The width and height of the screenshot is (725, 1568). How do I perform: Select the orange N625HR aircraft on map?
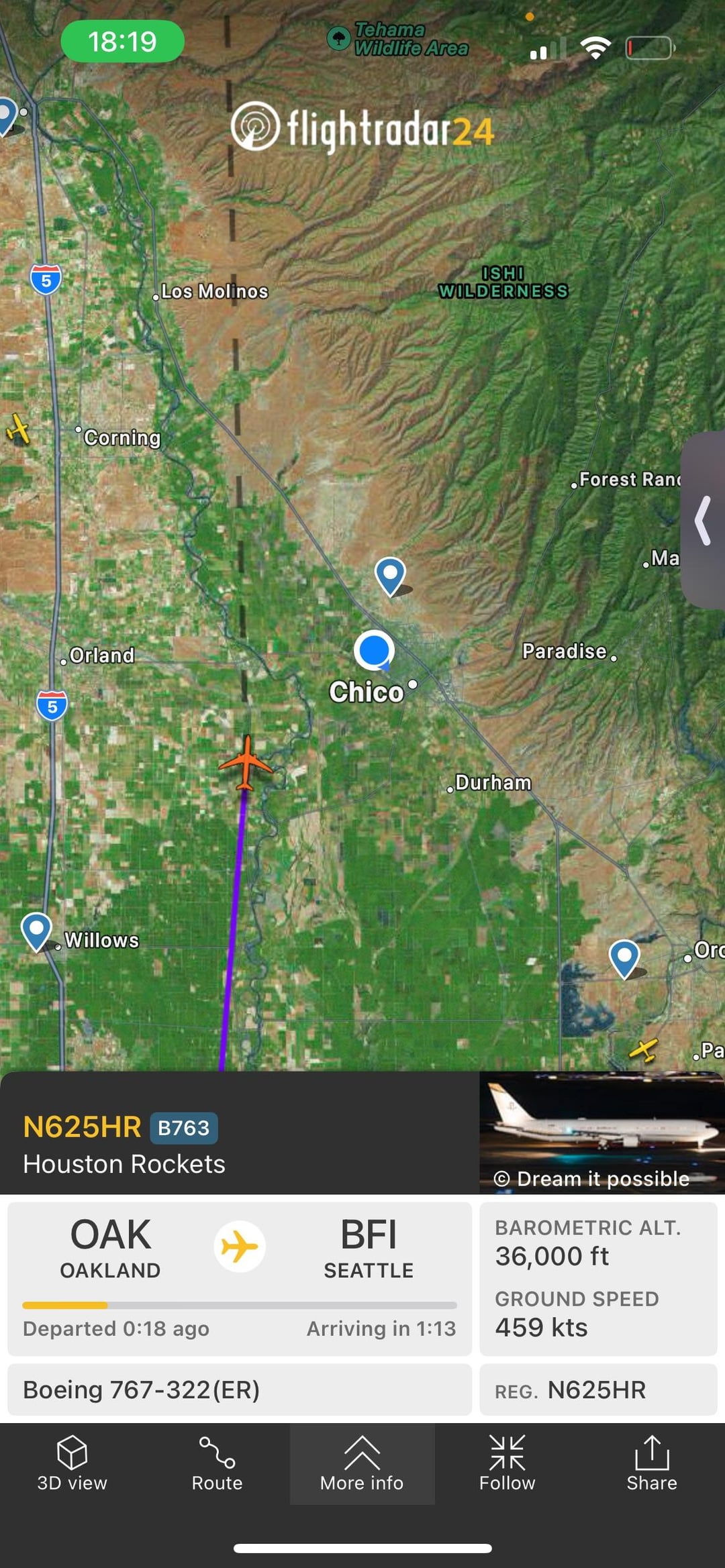[246, 763]
